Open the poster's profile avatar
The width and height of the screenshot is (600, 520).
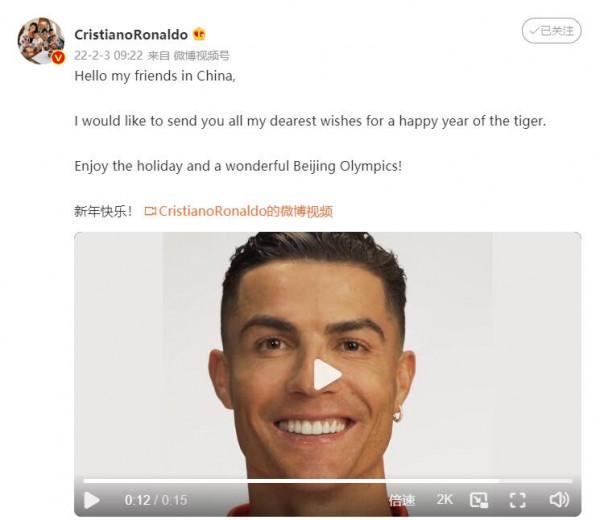point(41,41)
